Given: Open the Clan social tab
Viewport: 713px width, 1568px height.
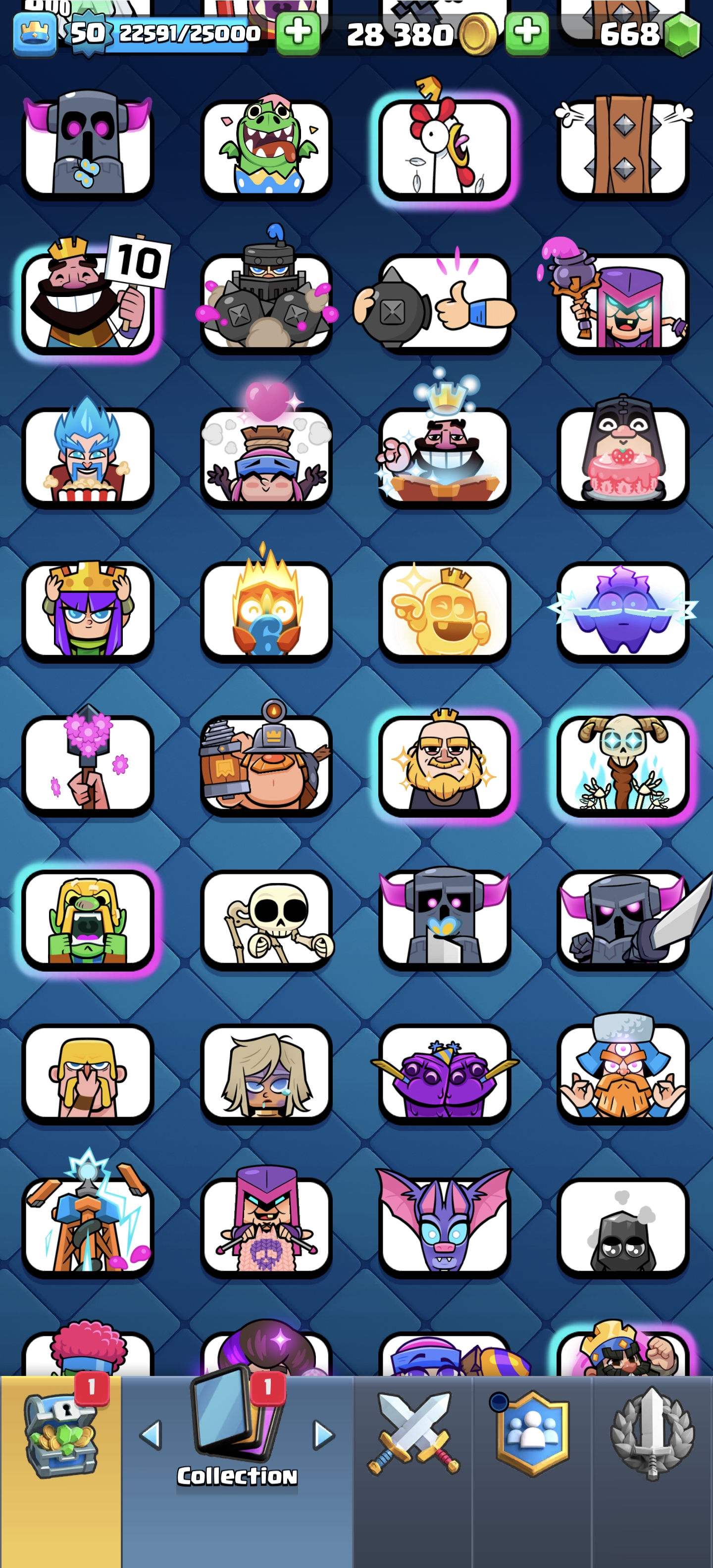Looking at the screenshot, I should pyautogui.click(x=533, y=1435).
